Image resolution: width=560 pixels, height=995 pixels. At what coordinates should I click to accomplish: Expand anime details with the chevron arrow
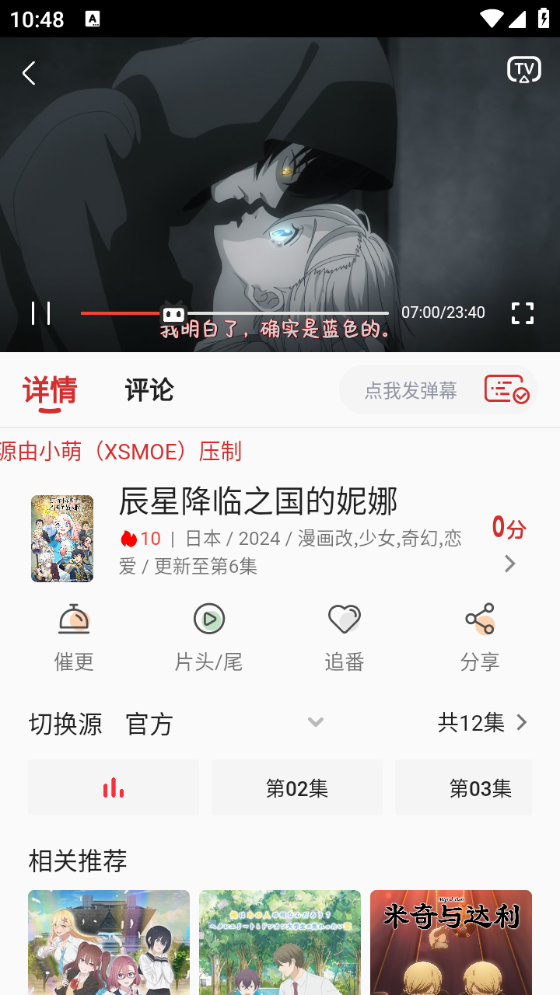[x=510, y=563]
